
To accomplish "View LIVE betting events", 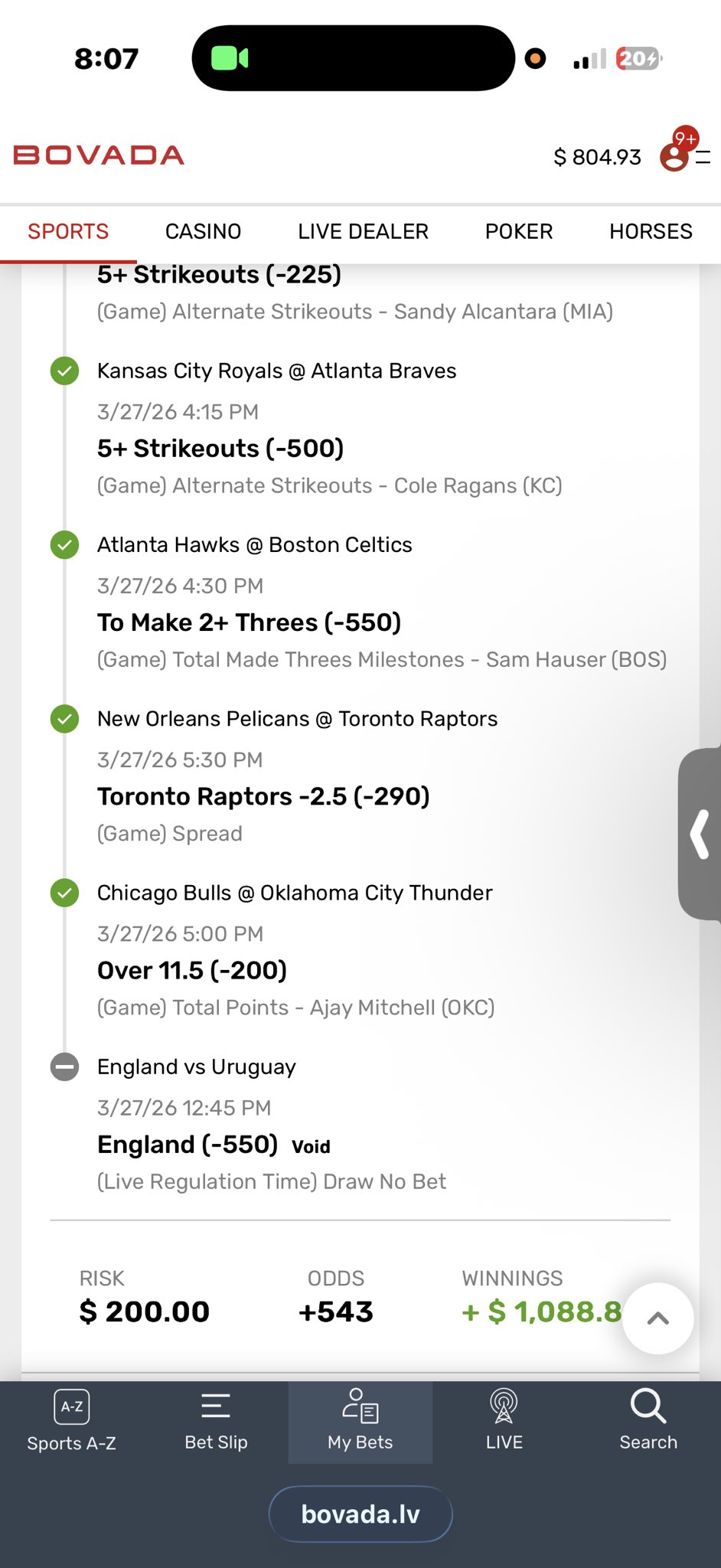I will (x=504, y=1422).
